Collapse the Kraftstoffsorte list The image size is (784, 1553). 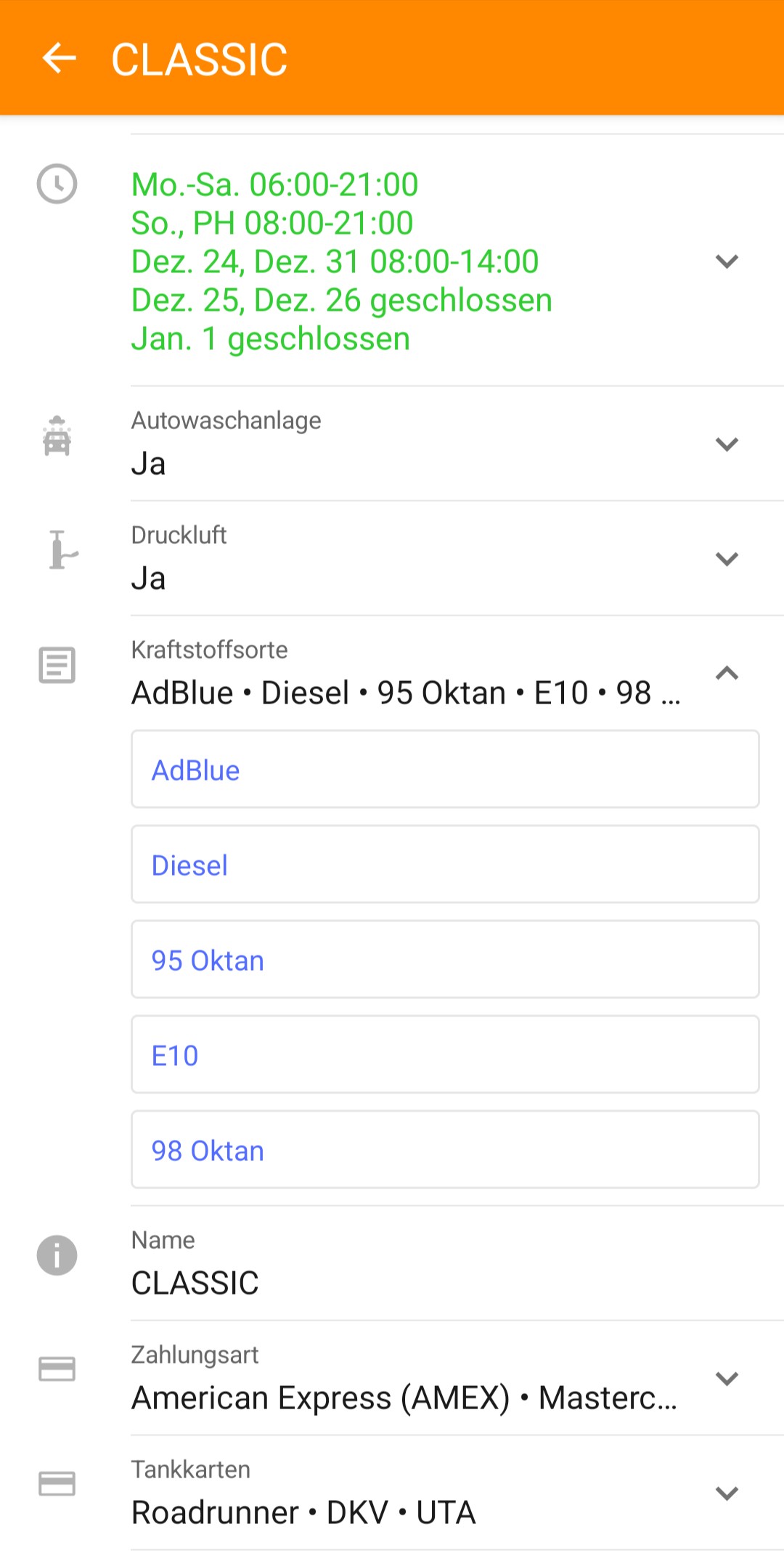tap(727, 674)
